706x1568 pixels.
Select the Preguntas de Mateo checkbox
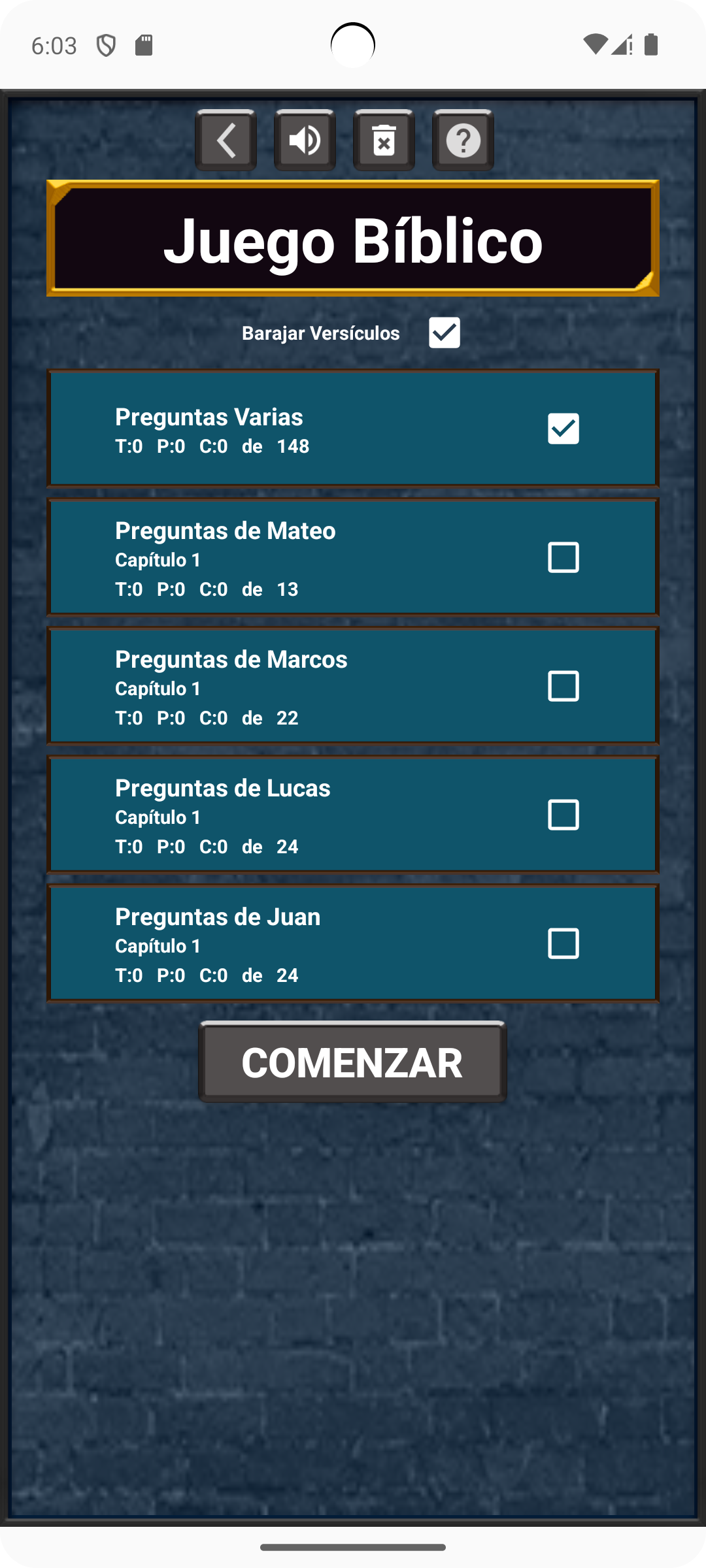tap(563, 557)
